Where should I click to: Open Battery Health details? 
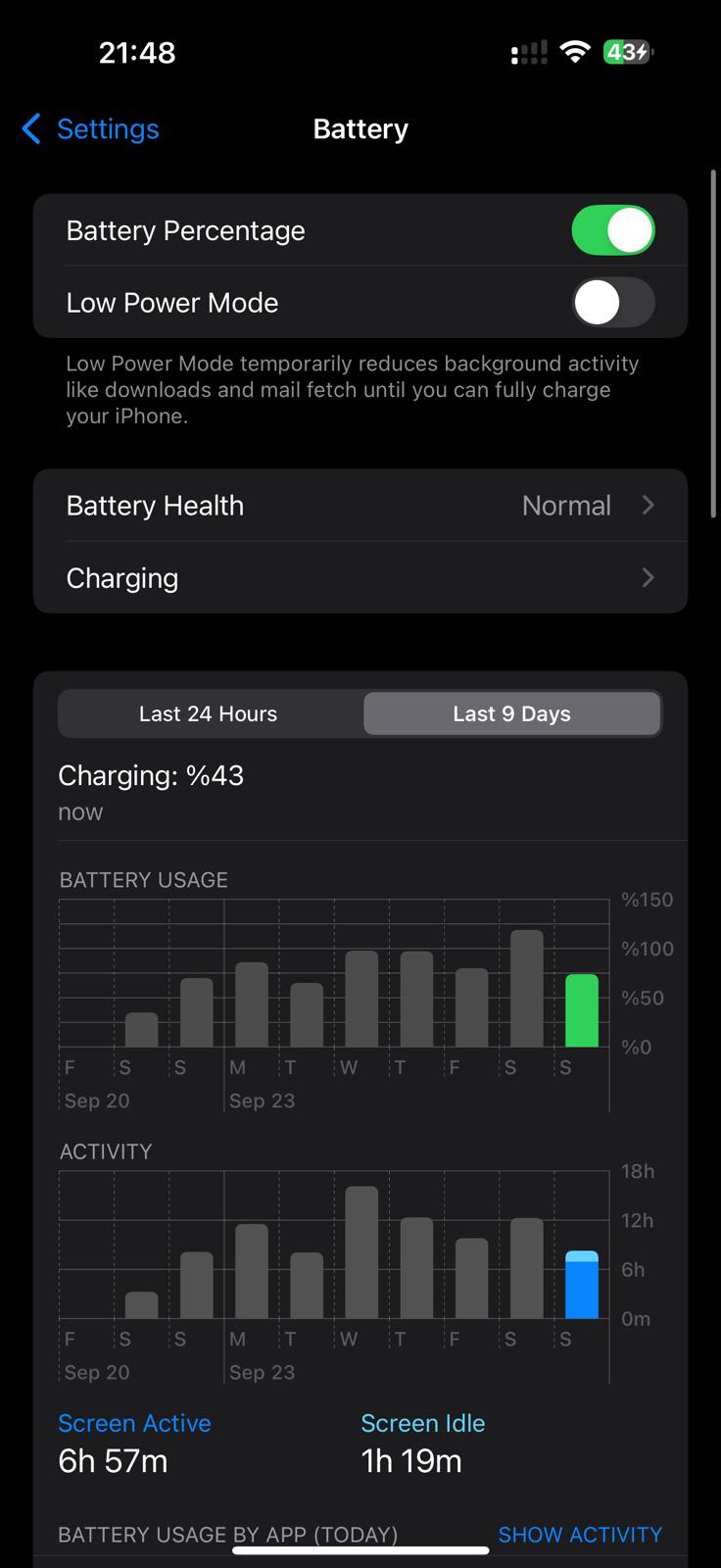tap(360, 506)
